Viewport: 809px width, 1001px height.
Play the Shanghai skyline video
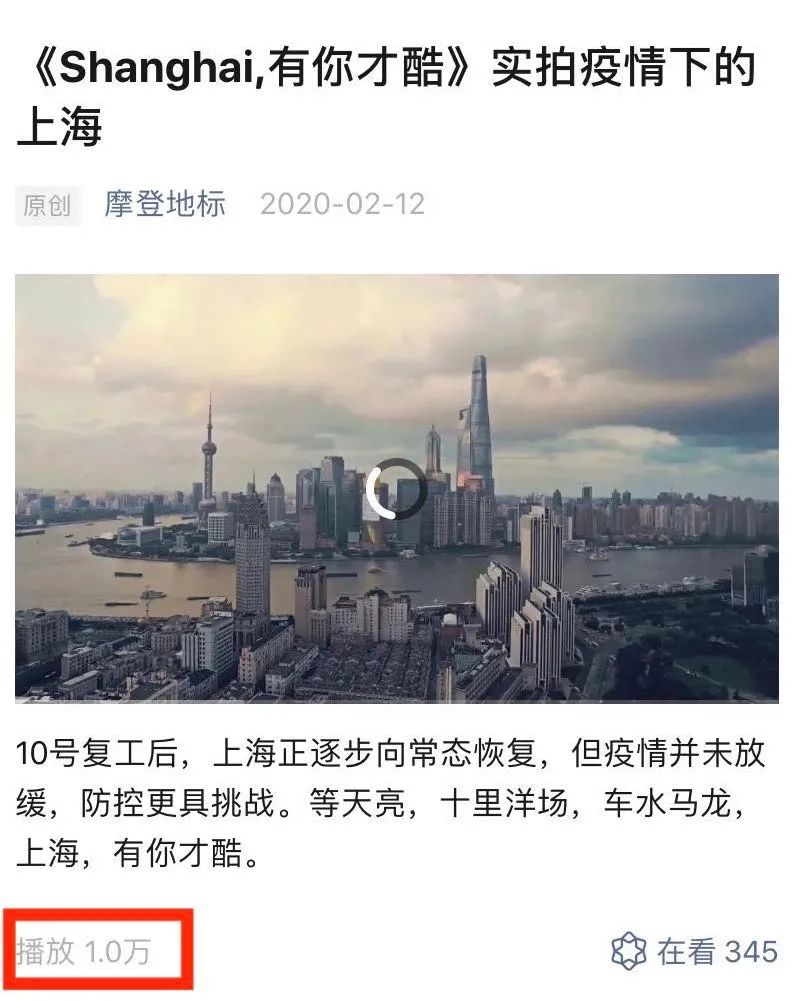tap(396, 488)
